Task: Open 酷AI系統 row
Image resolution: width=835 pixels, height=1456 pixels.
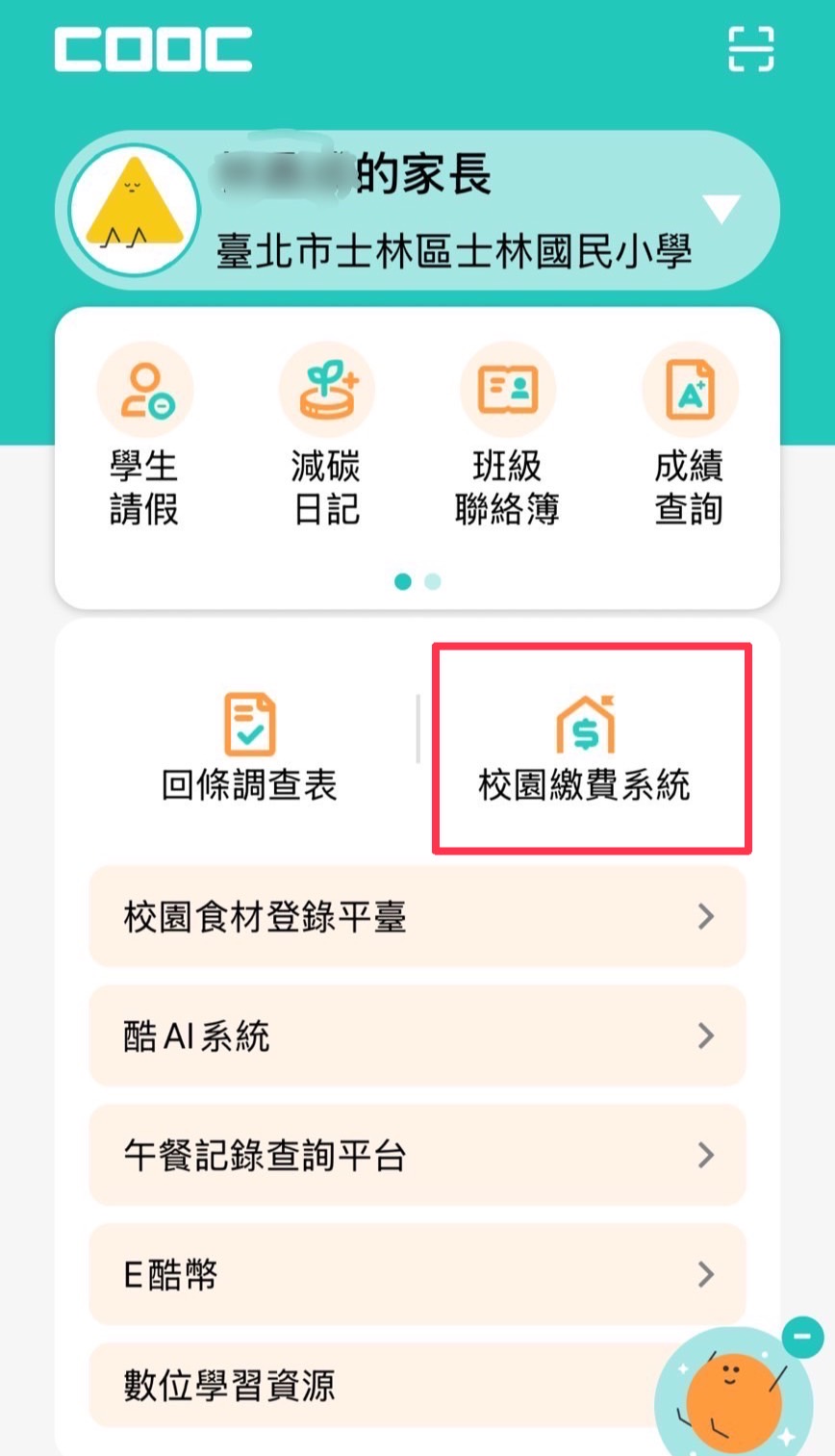Action: tap(417, 1035)
